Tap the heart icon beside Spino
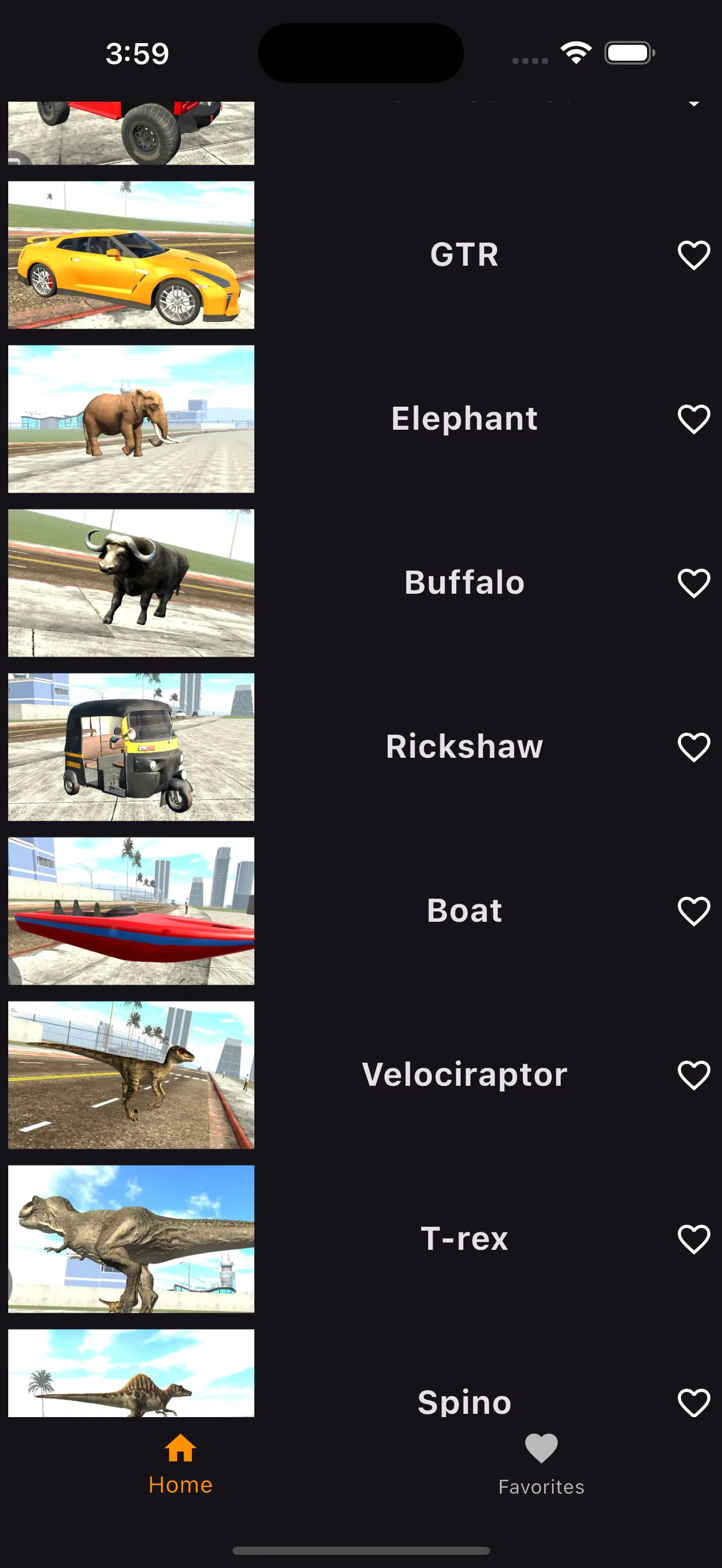Screen dimensions: 722x1568 point(694,1402)
